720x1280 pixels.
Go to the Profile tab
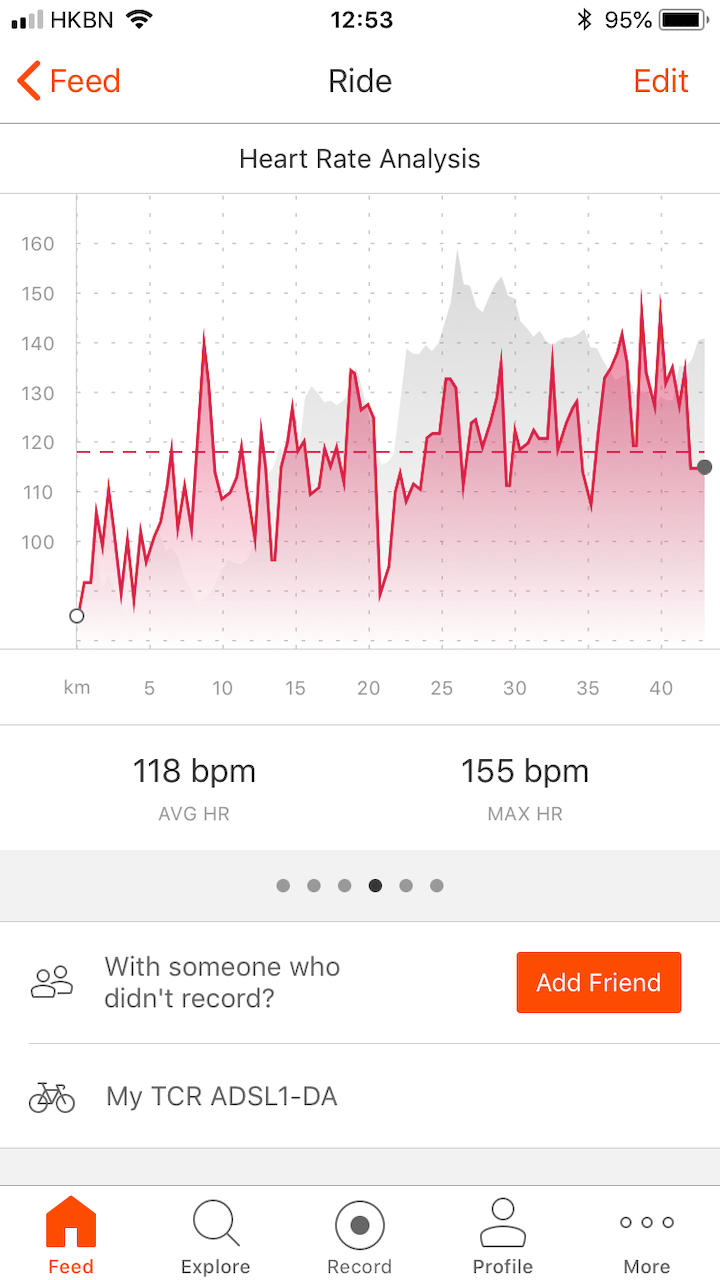503,1234
